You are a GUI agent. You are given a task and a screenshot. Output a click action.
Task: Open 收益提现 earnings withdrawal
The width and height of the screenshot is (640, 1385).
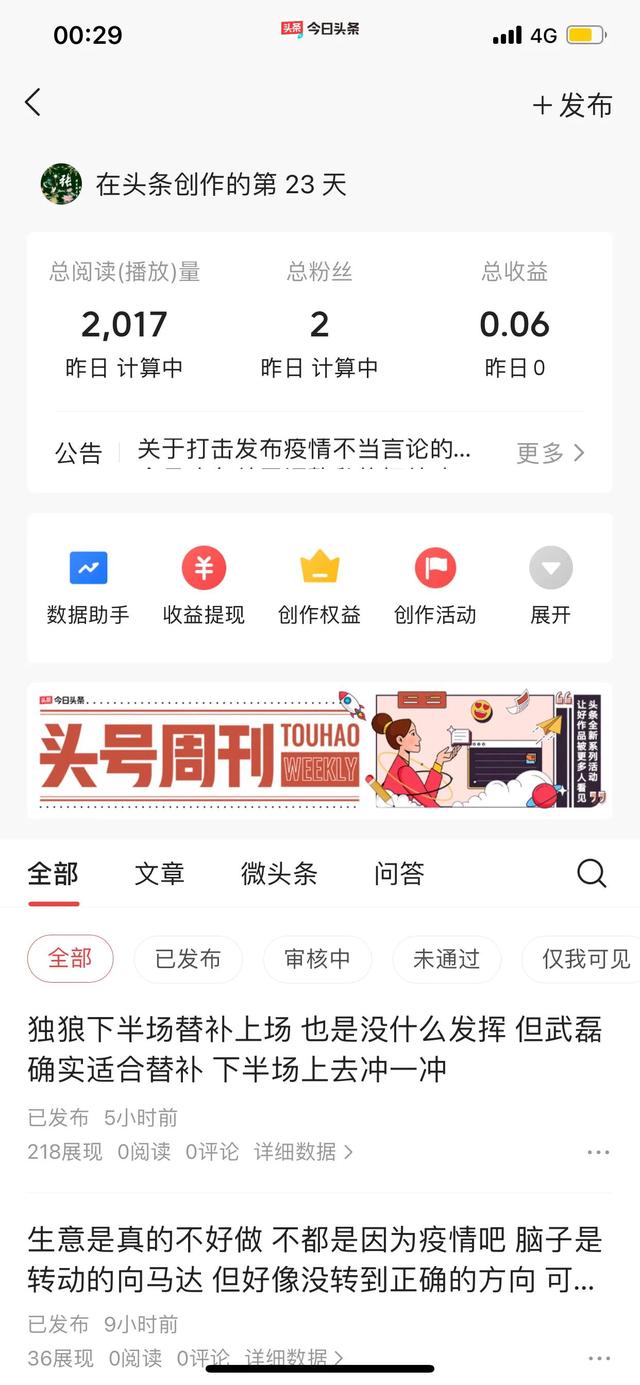coord(204,587)
